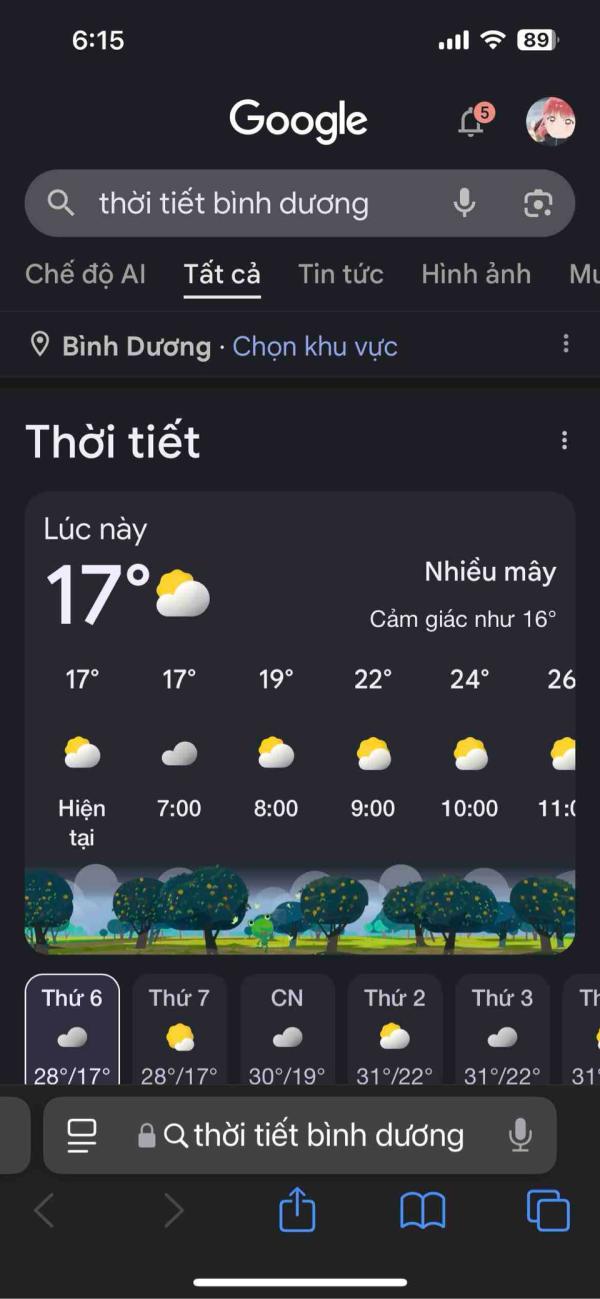Open location options menu beside Bình Dương
The height and width of the screenshot is (1299, 600).
[x=566, y=345]
